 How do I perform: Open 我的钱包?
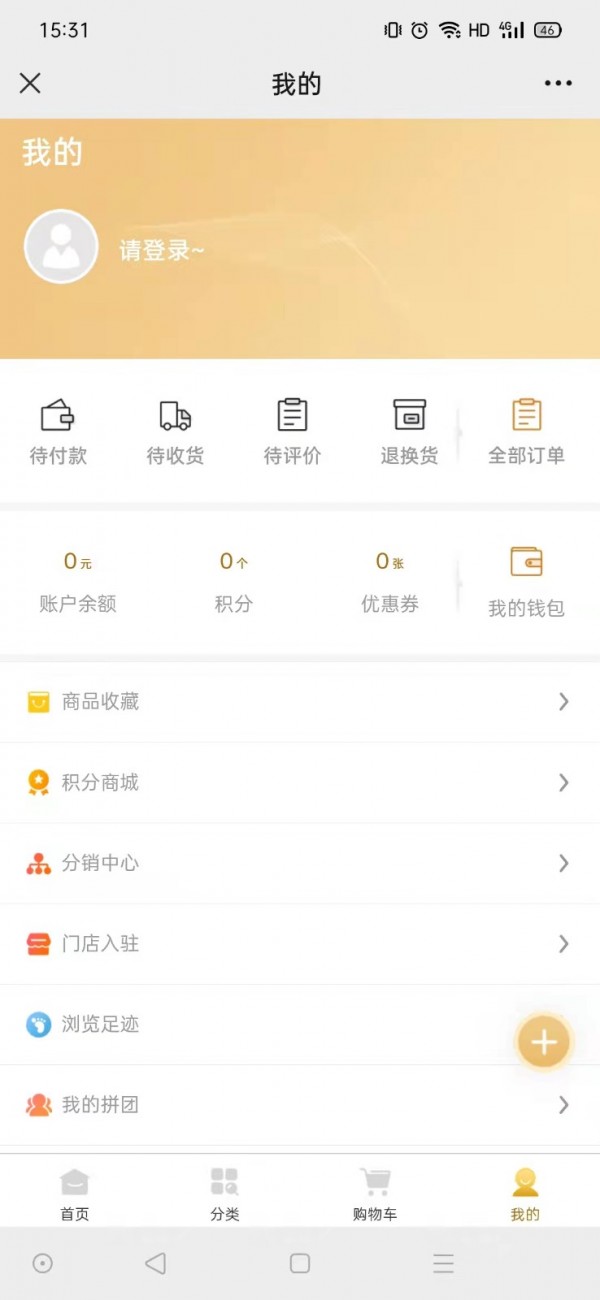[526, 582]
